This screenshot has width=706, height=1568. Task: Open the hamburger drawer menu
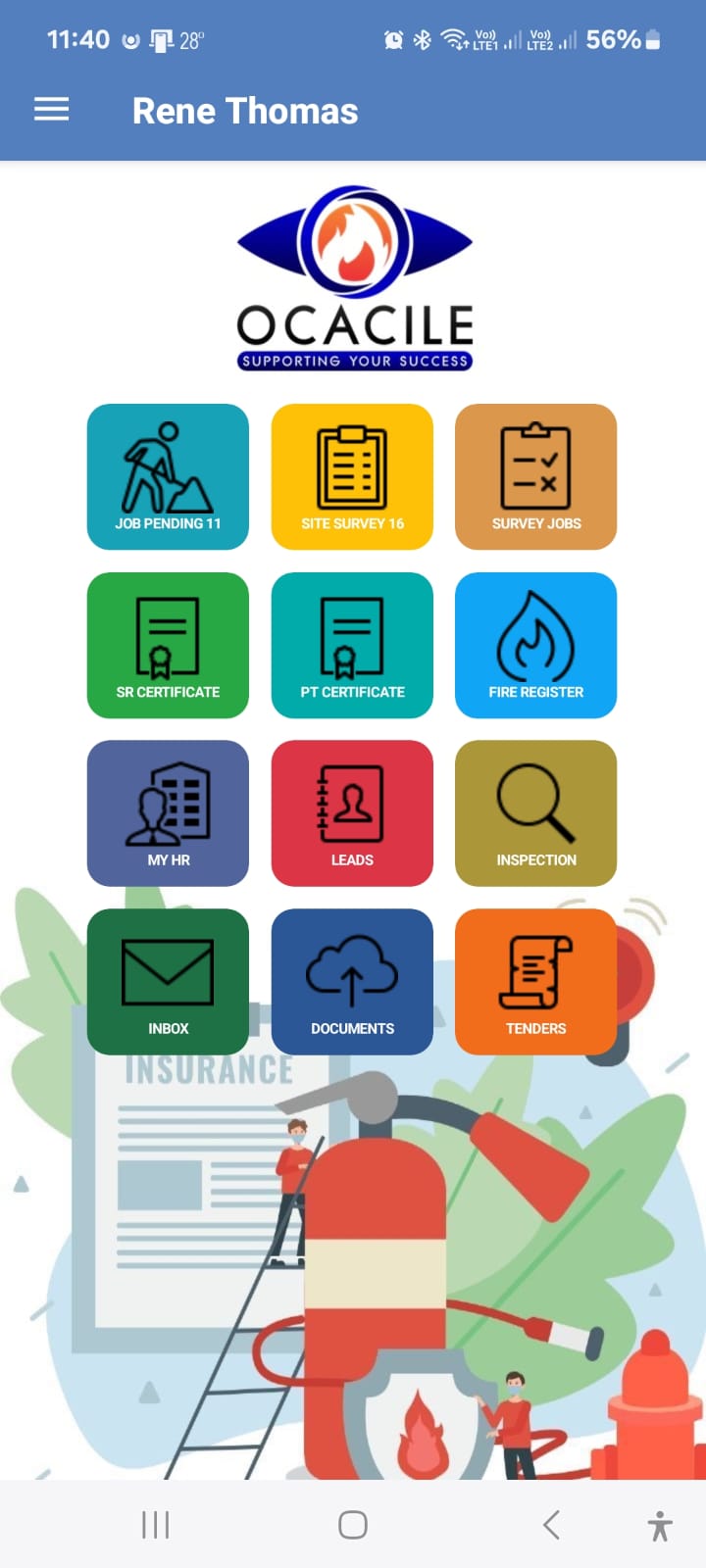pyautogui.click(x=52, y=110)
